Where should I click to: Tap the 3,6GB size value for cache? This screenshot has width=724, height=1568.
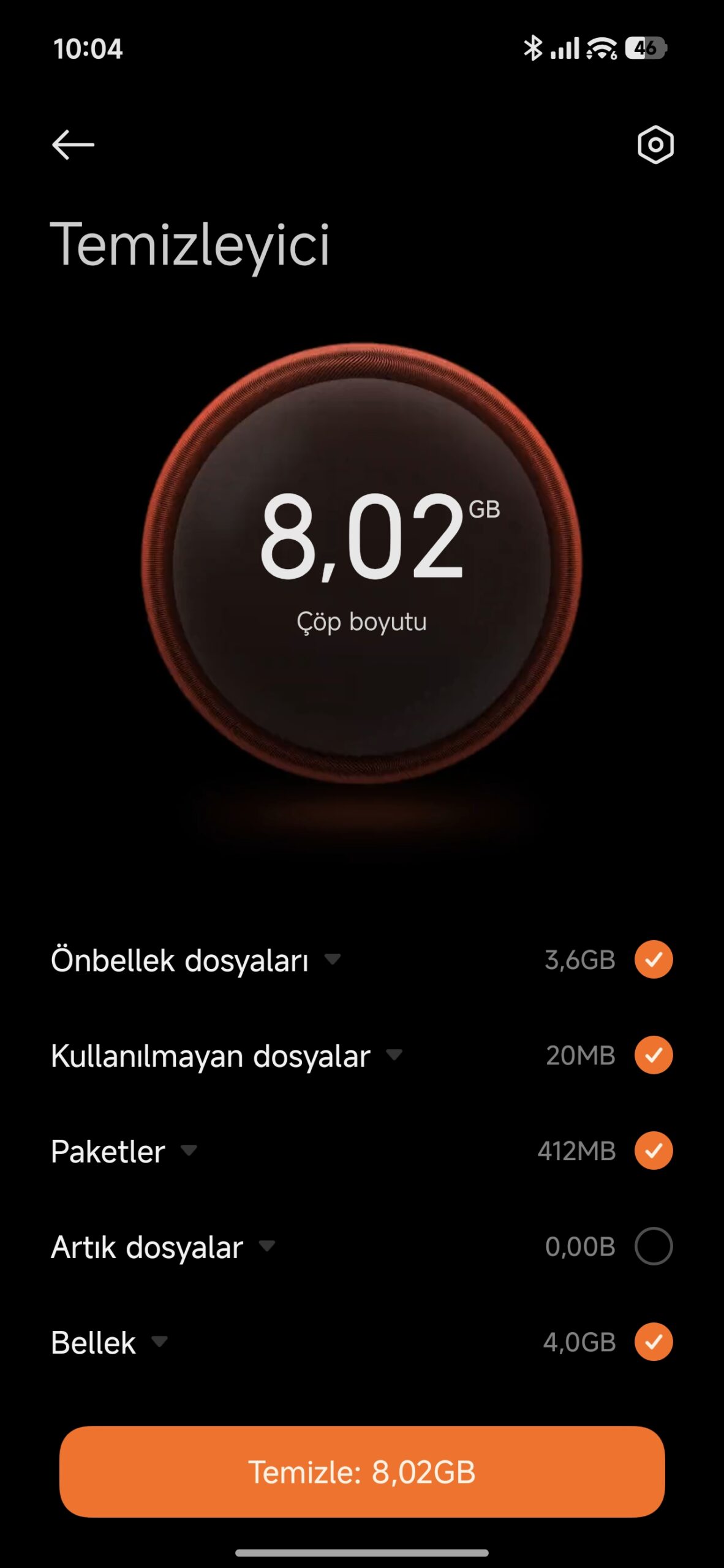point(579,960)
